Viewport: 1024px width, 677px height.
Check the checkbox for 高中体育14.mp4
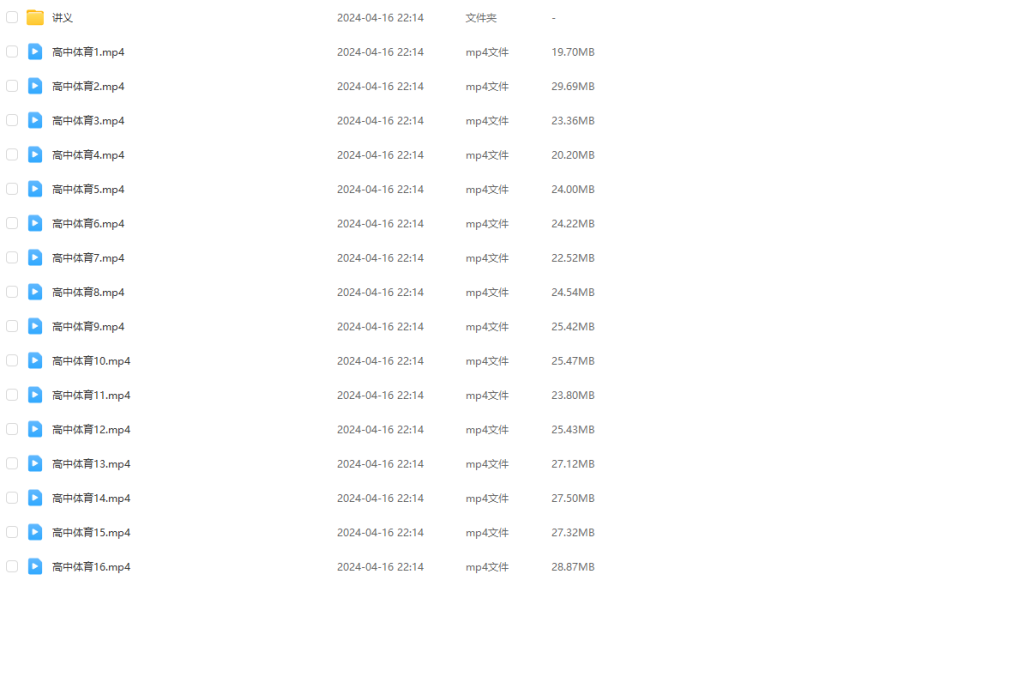click(x=12, y=497)
